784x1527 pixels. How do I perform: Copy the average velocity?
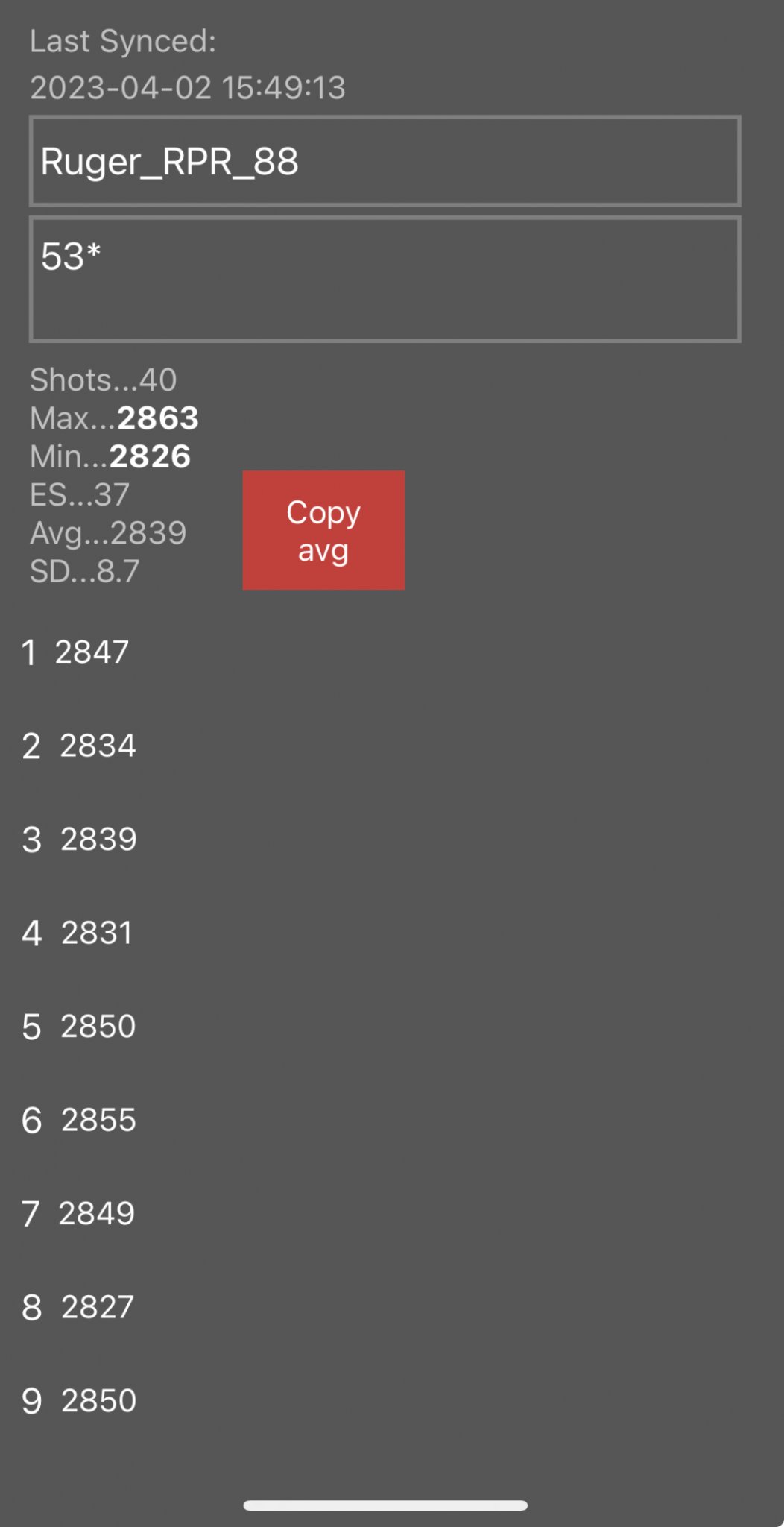323,530
